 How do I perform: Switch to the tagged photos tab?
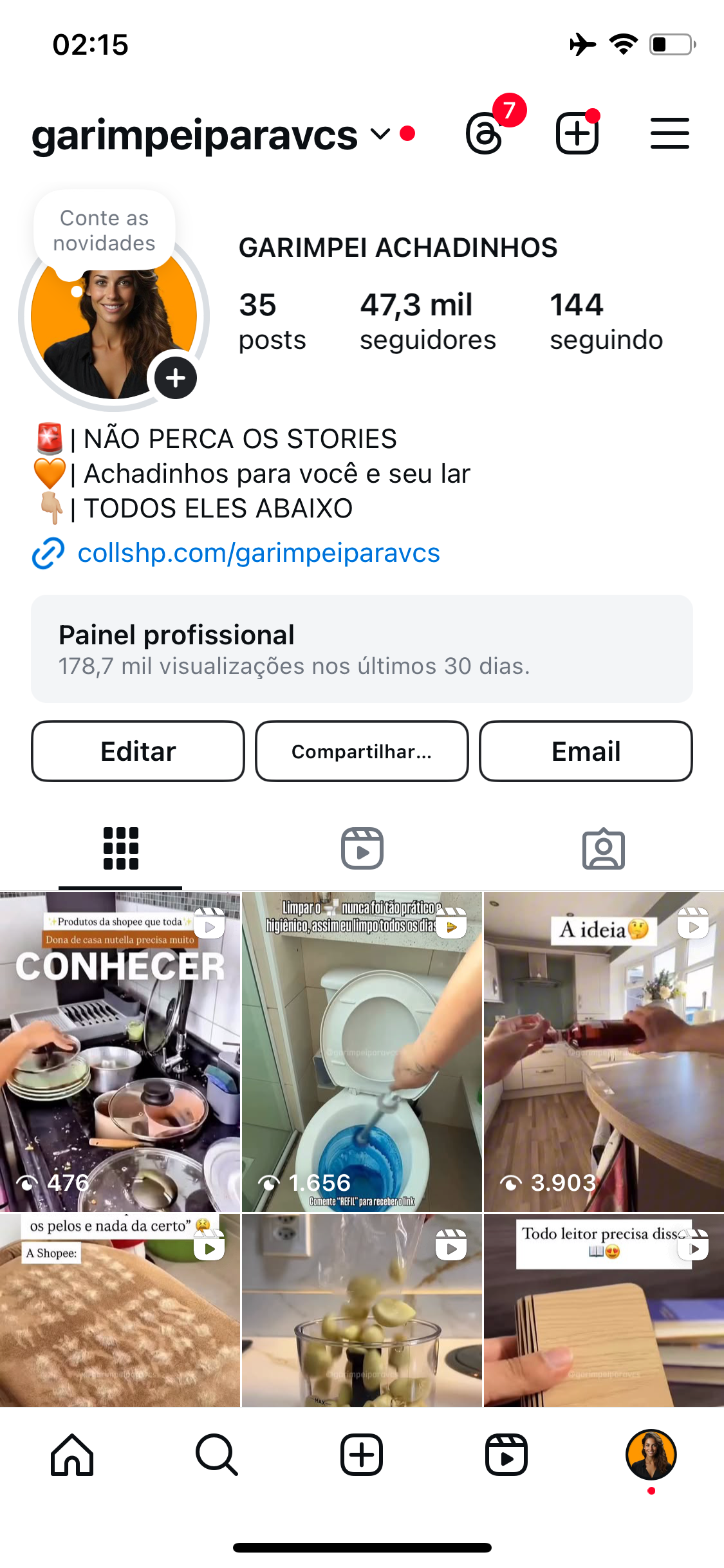[x=603, y=848]
